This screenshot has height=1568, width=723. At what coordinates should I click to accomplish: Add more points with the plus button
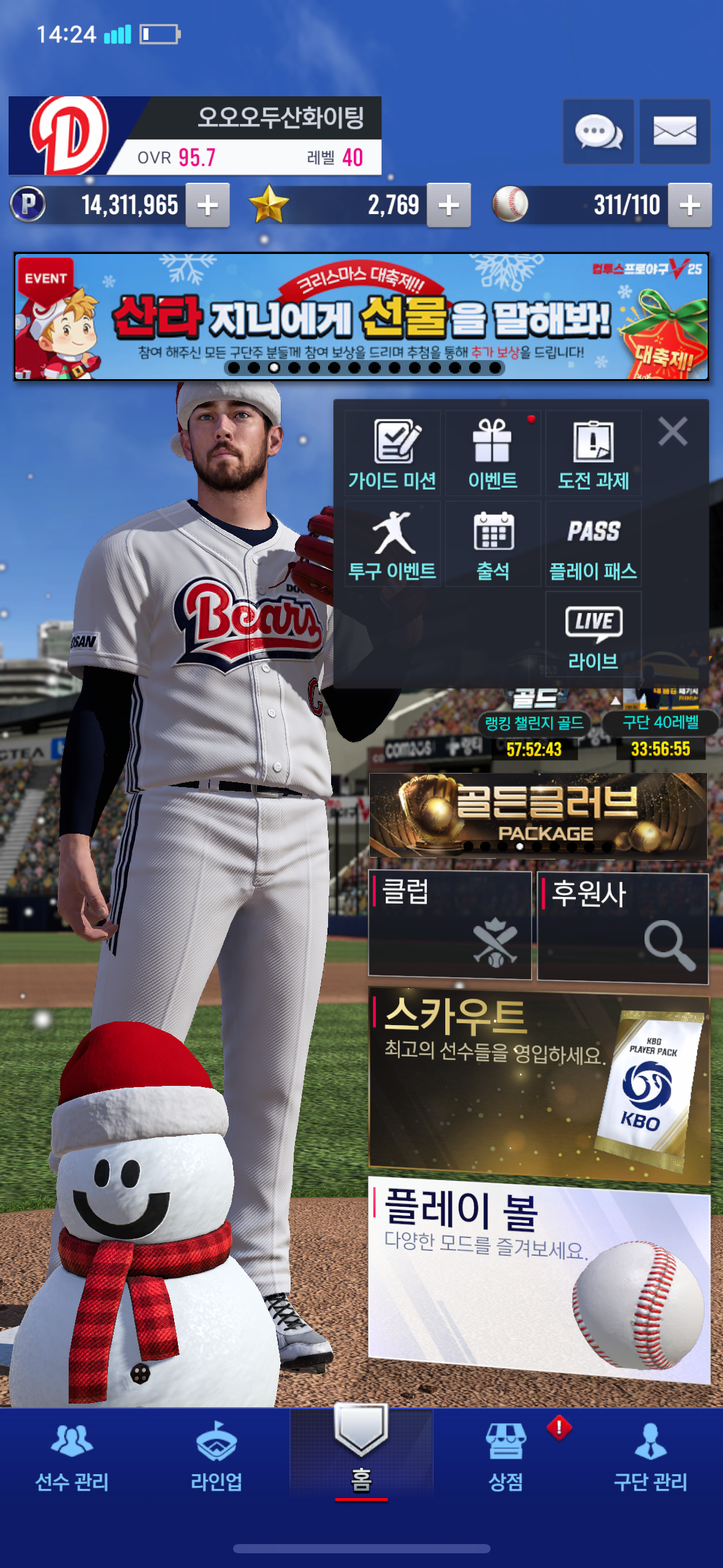coord(208,206)
